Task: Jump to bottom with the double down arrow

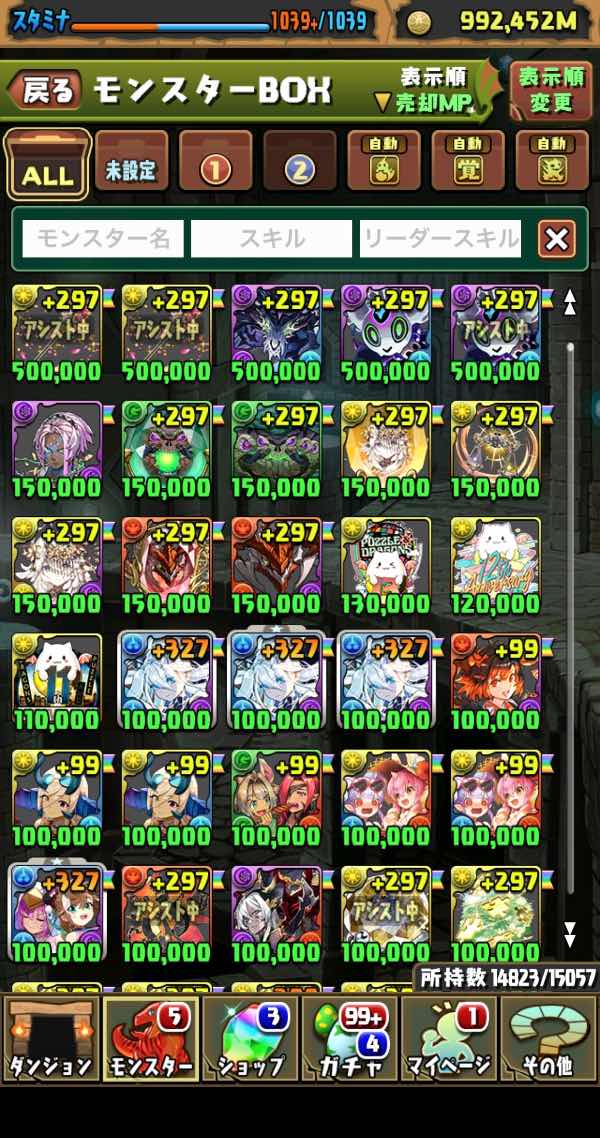Action: pyautogui.click(x=570, y=935)
